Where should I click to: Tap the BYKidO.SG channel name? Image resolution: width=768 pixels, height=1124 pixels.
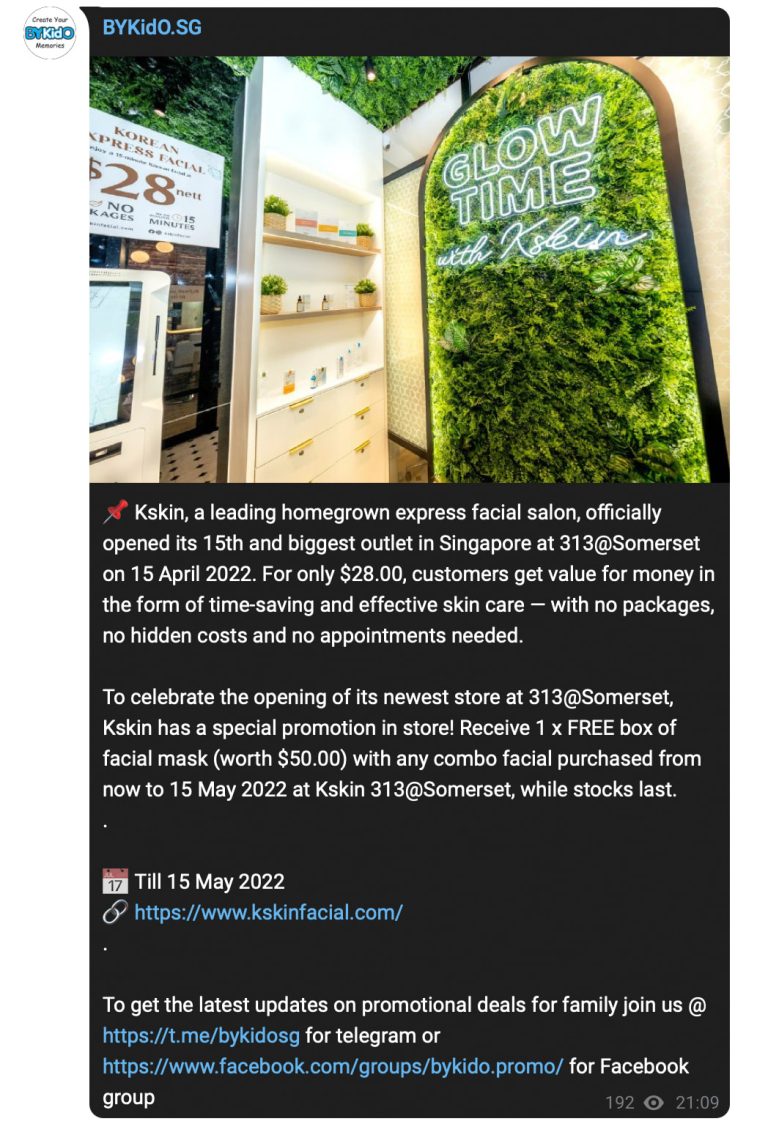click(x=152, y=27)
